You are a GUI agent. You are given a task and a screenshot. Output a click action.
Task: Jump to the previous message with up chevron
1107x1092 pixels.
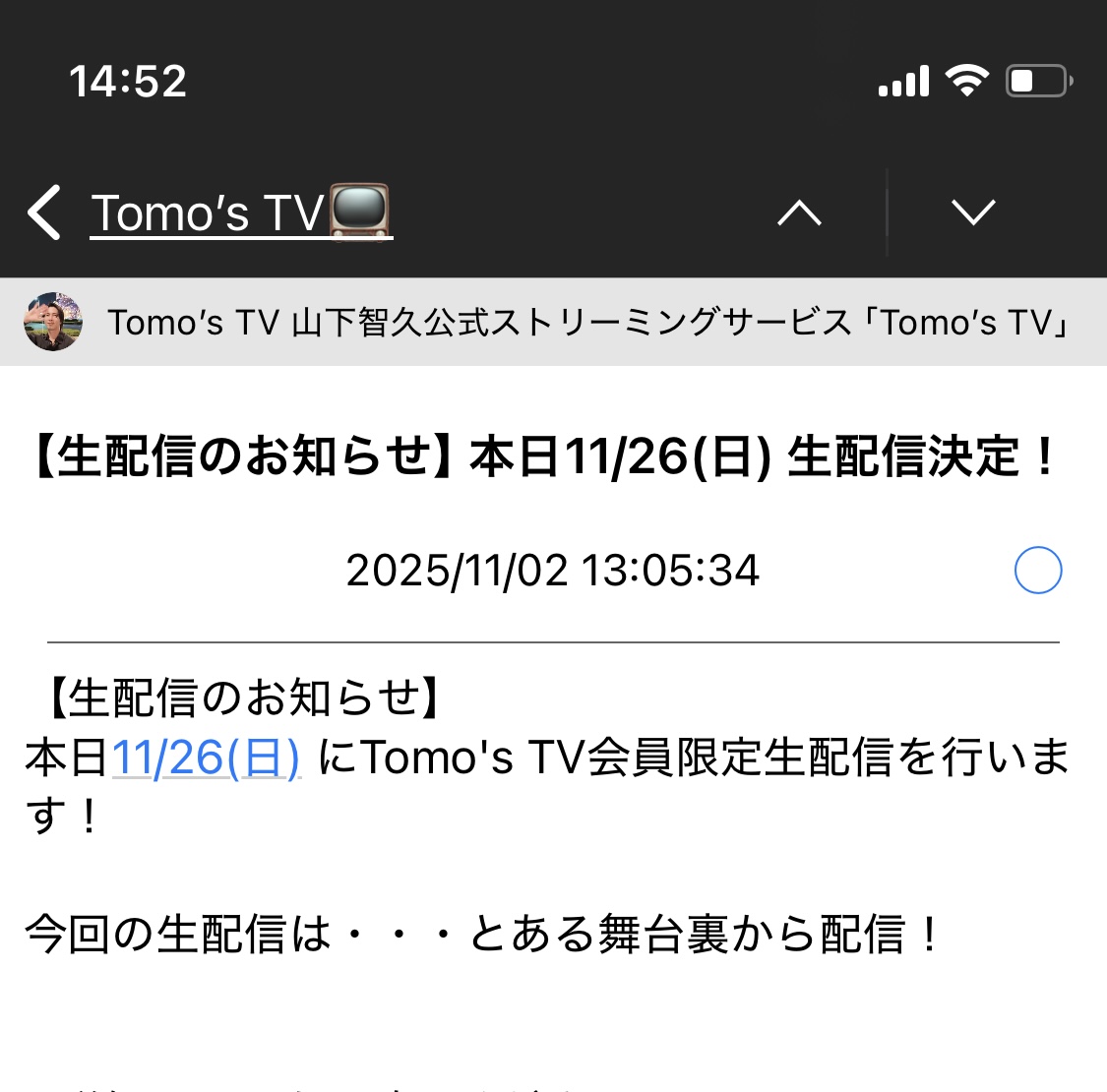point(799,212)
